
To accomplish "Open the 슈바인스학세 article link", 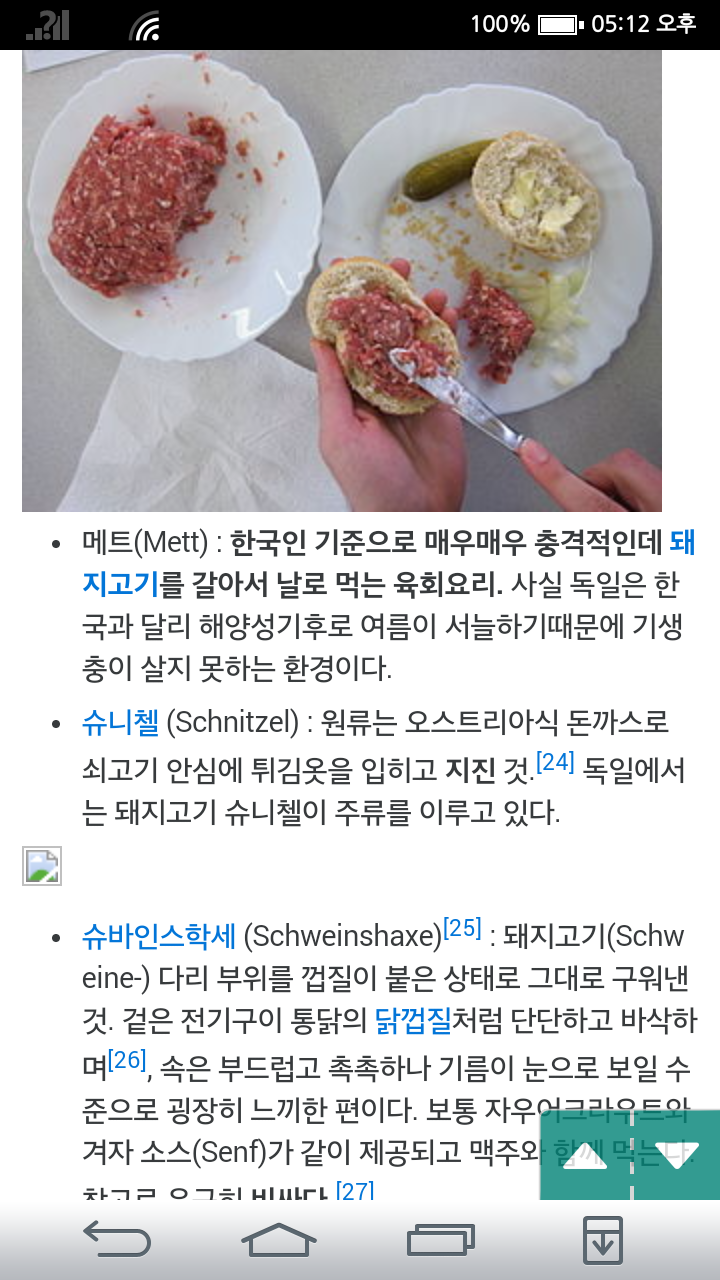I will pos(159,937).
